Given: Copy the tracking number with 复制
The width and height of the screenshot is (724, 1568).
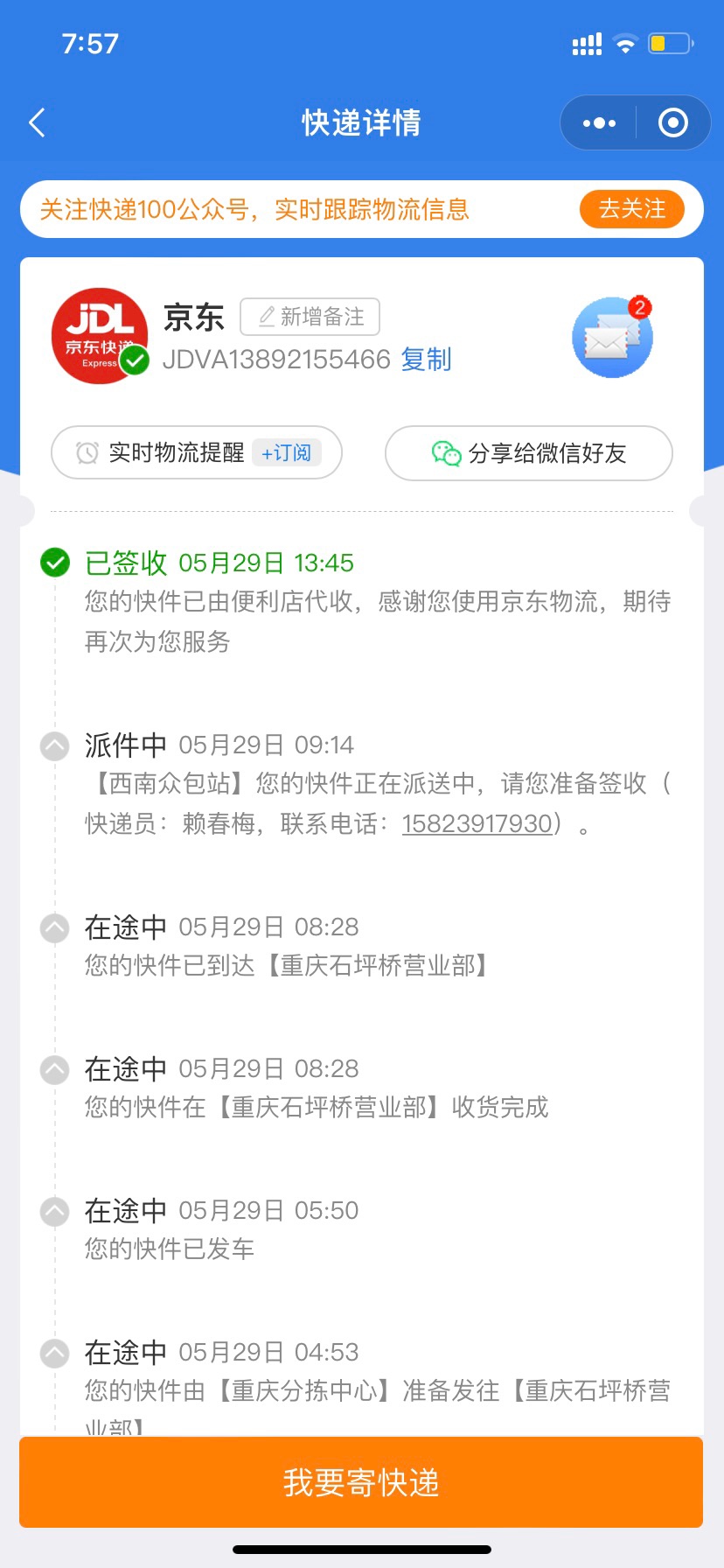Looking at the screenshot, I should coord(426,360).
